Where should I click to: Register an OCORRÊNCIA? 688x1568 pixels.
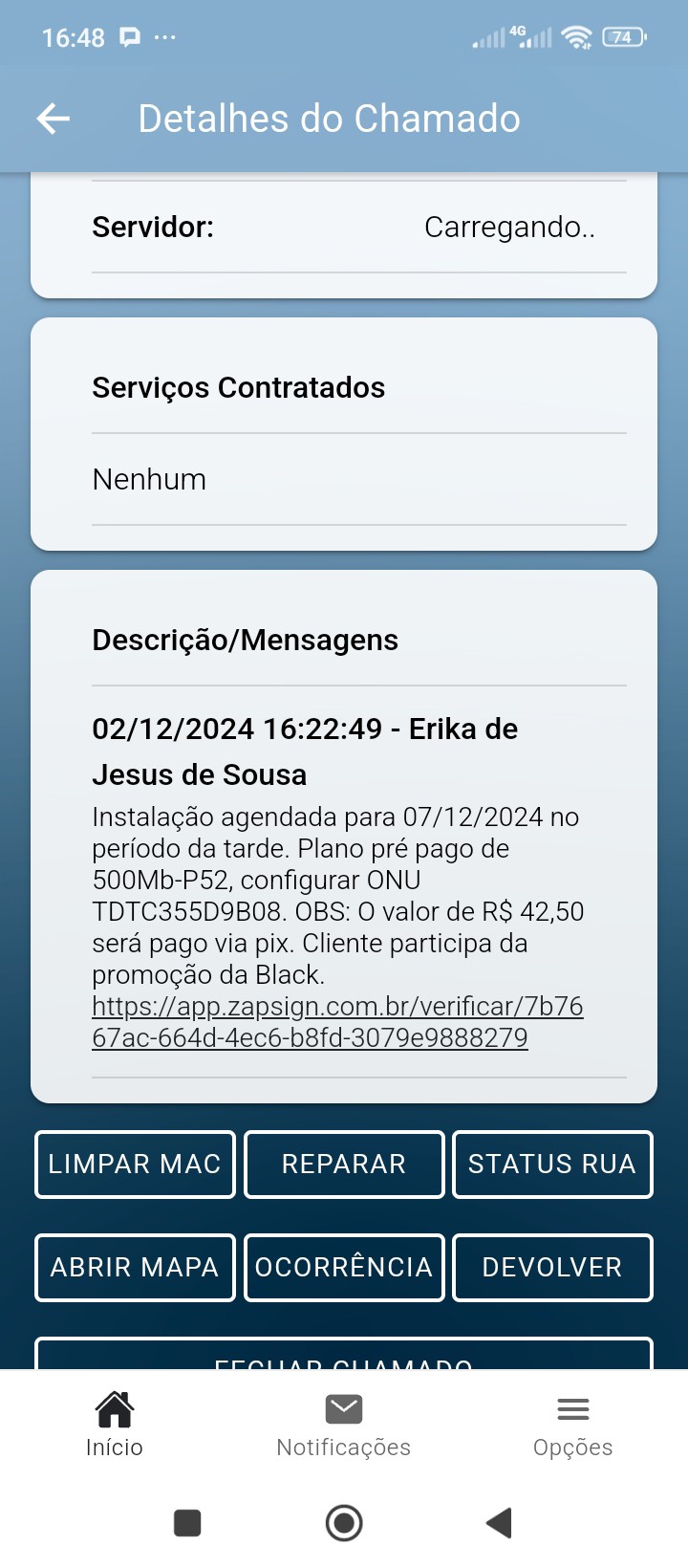tap(344, 1267)
